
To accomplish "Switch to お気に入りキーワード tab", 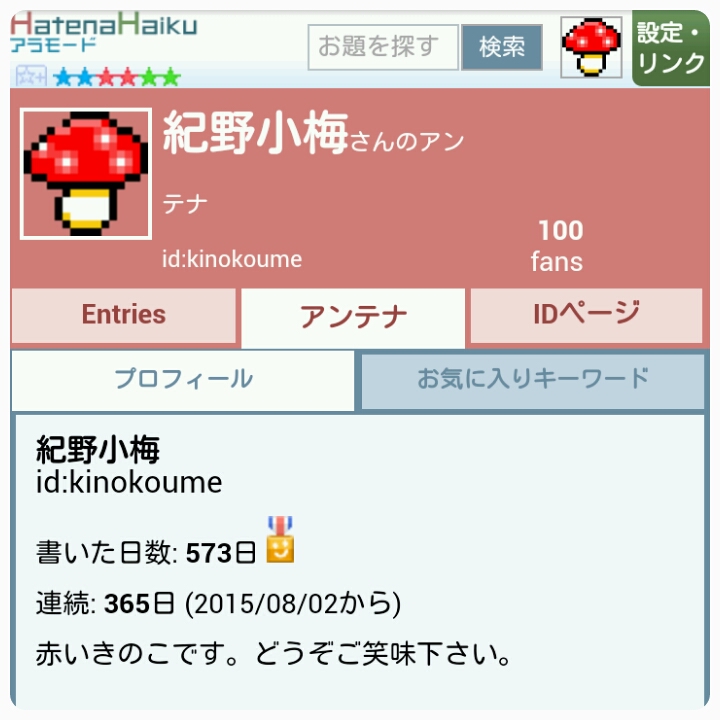I will [532, 379].
